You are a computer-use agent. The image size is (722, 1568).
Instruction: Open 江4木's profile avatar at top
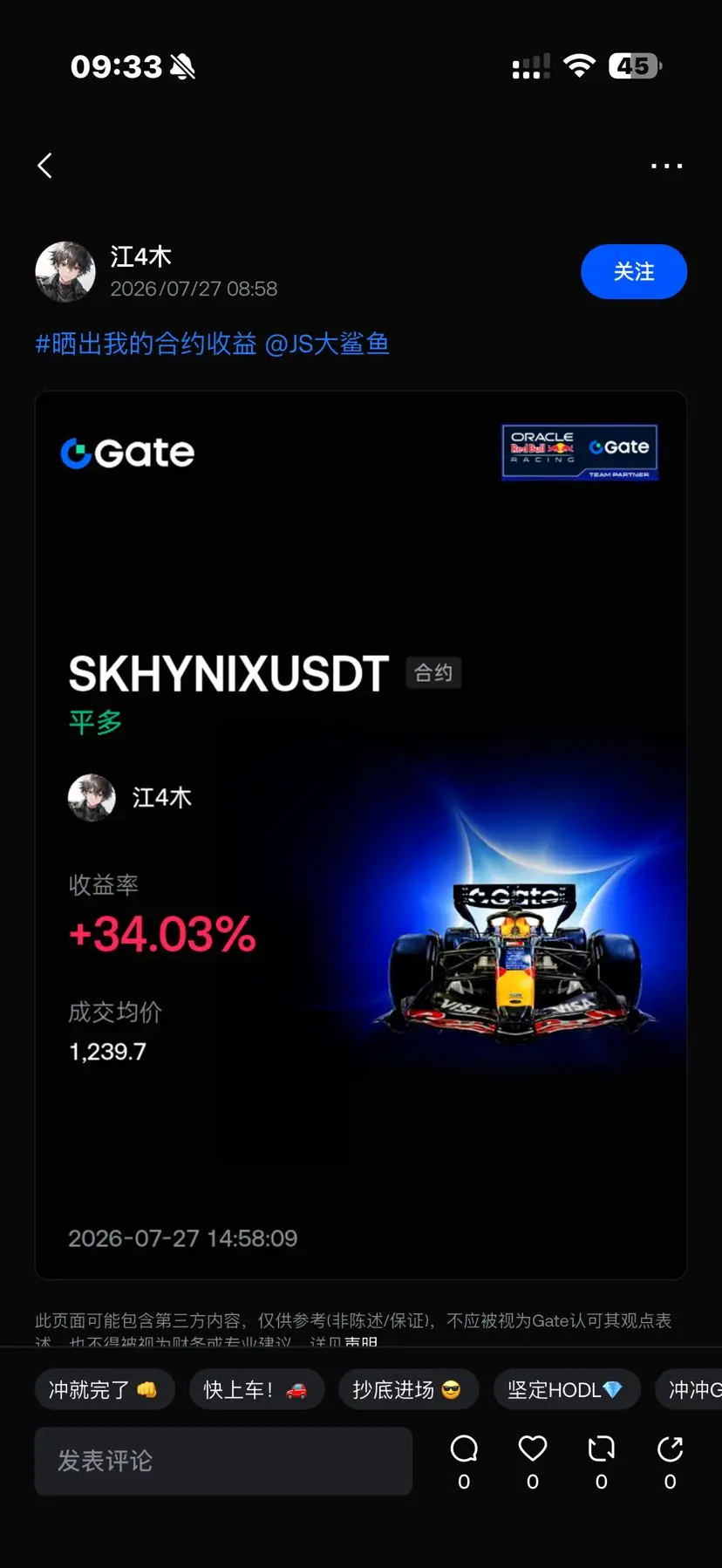65,272
